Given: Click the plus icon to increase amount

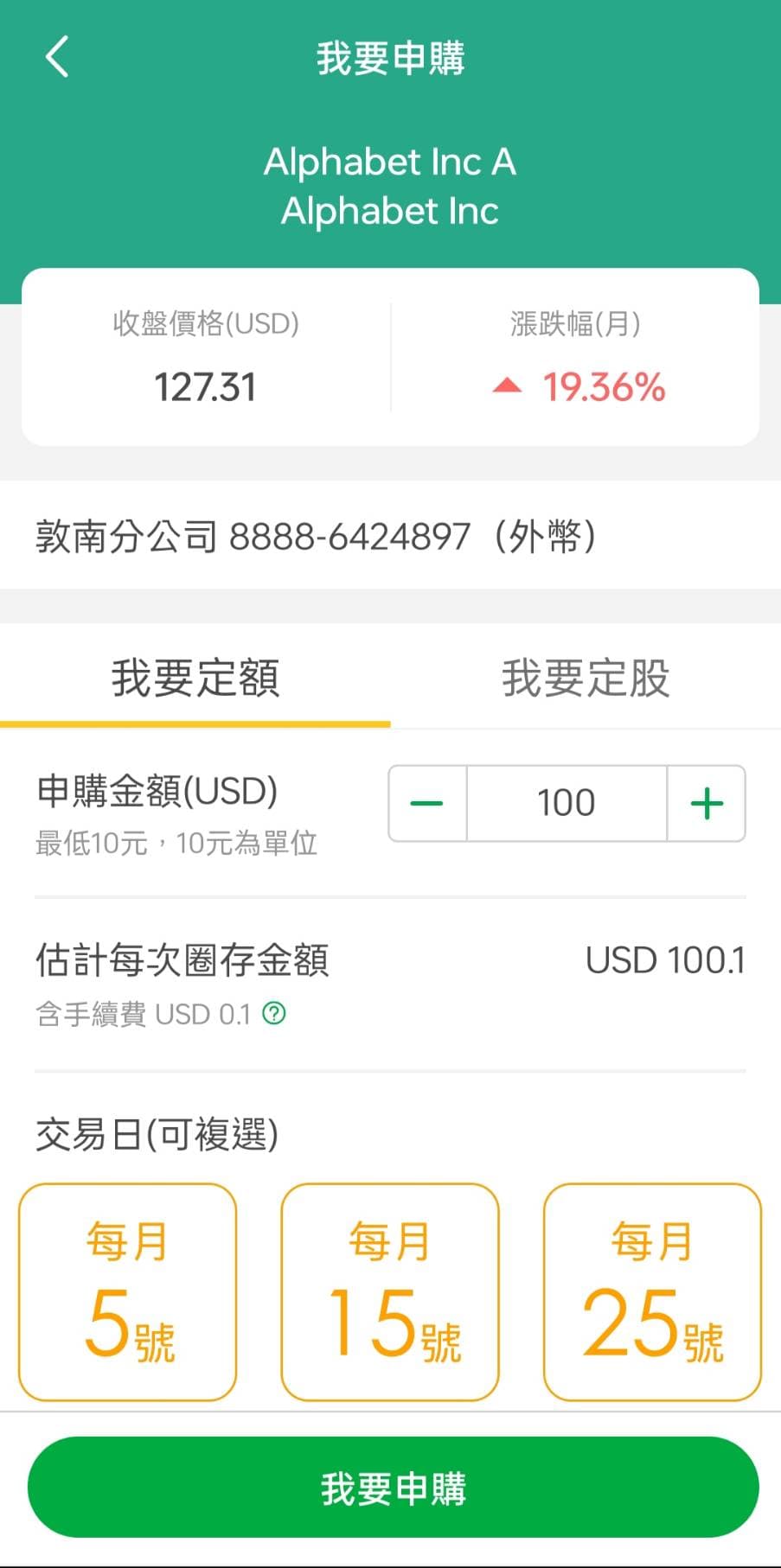Looking at the screenshot, I should click(706, 802).
